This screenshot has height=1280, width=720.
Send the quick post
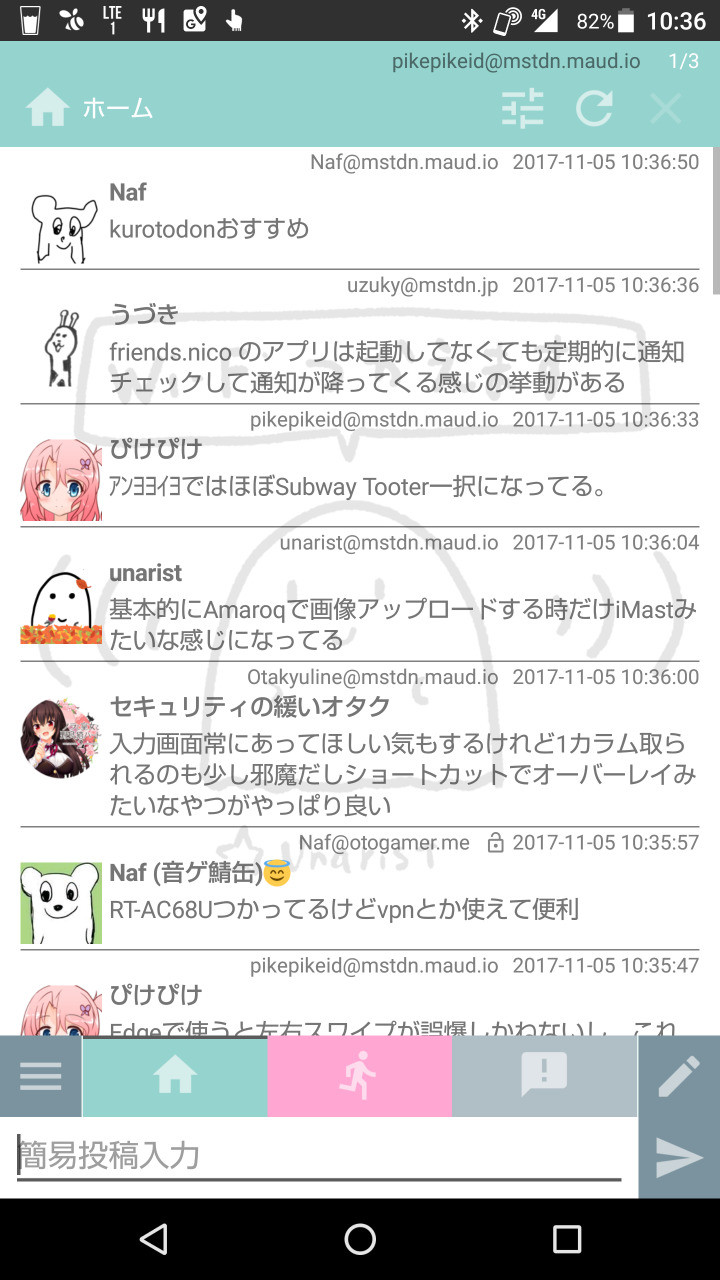(x=679, y=1158)
